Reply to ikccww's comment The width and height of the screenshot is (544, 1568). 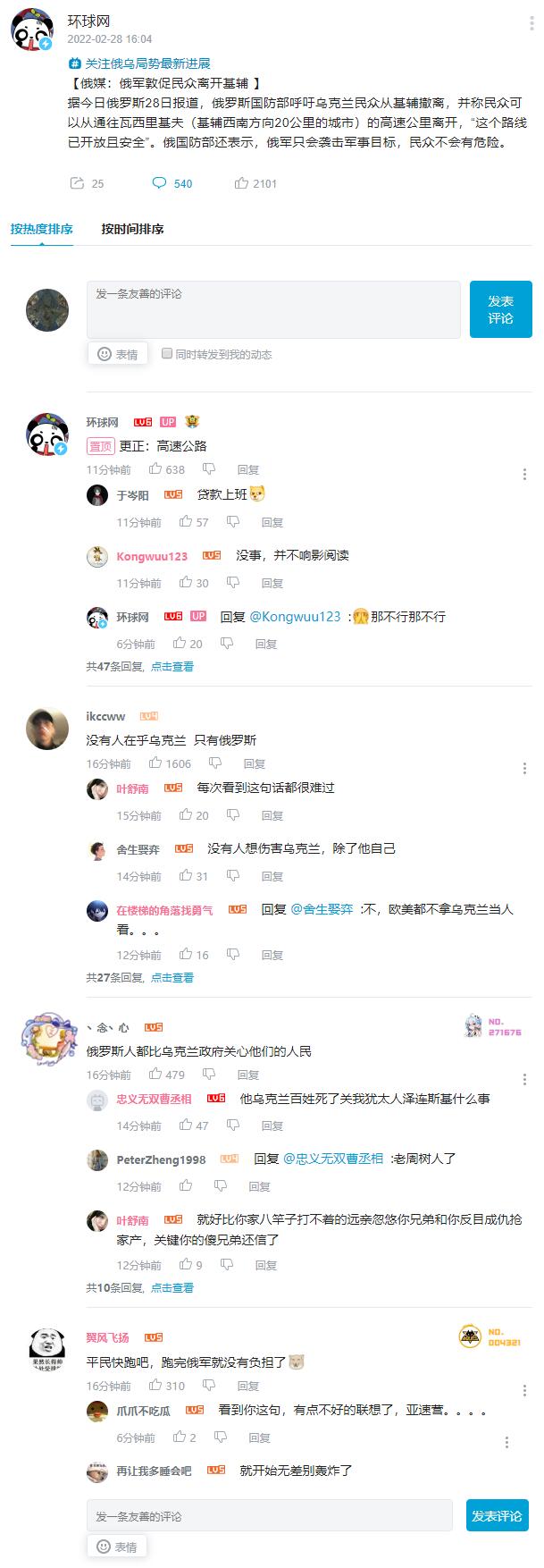(255, 763)
